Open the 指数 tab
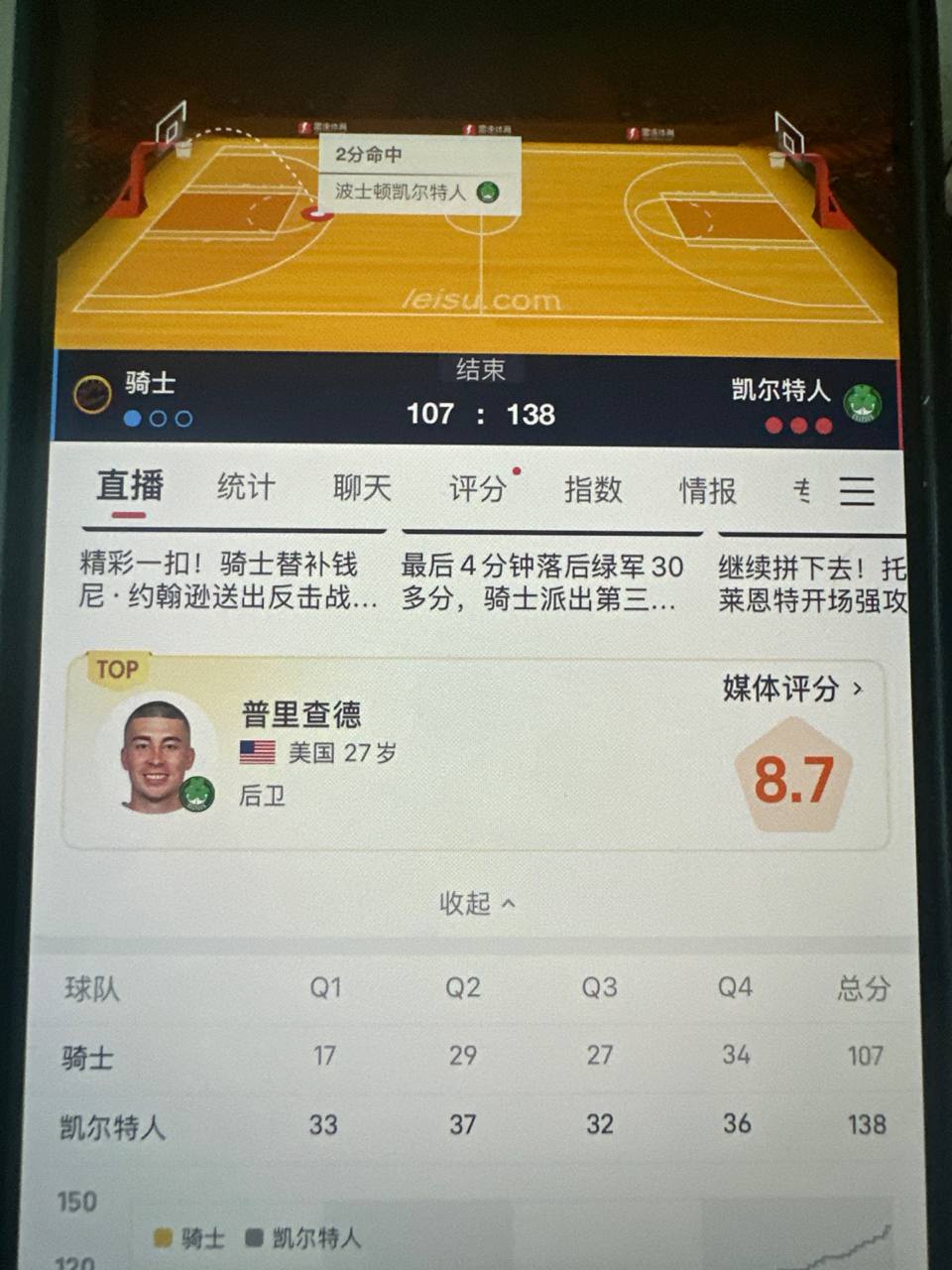The width and height of the screenshot is (952, 1270). (x=593, y=490)
